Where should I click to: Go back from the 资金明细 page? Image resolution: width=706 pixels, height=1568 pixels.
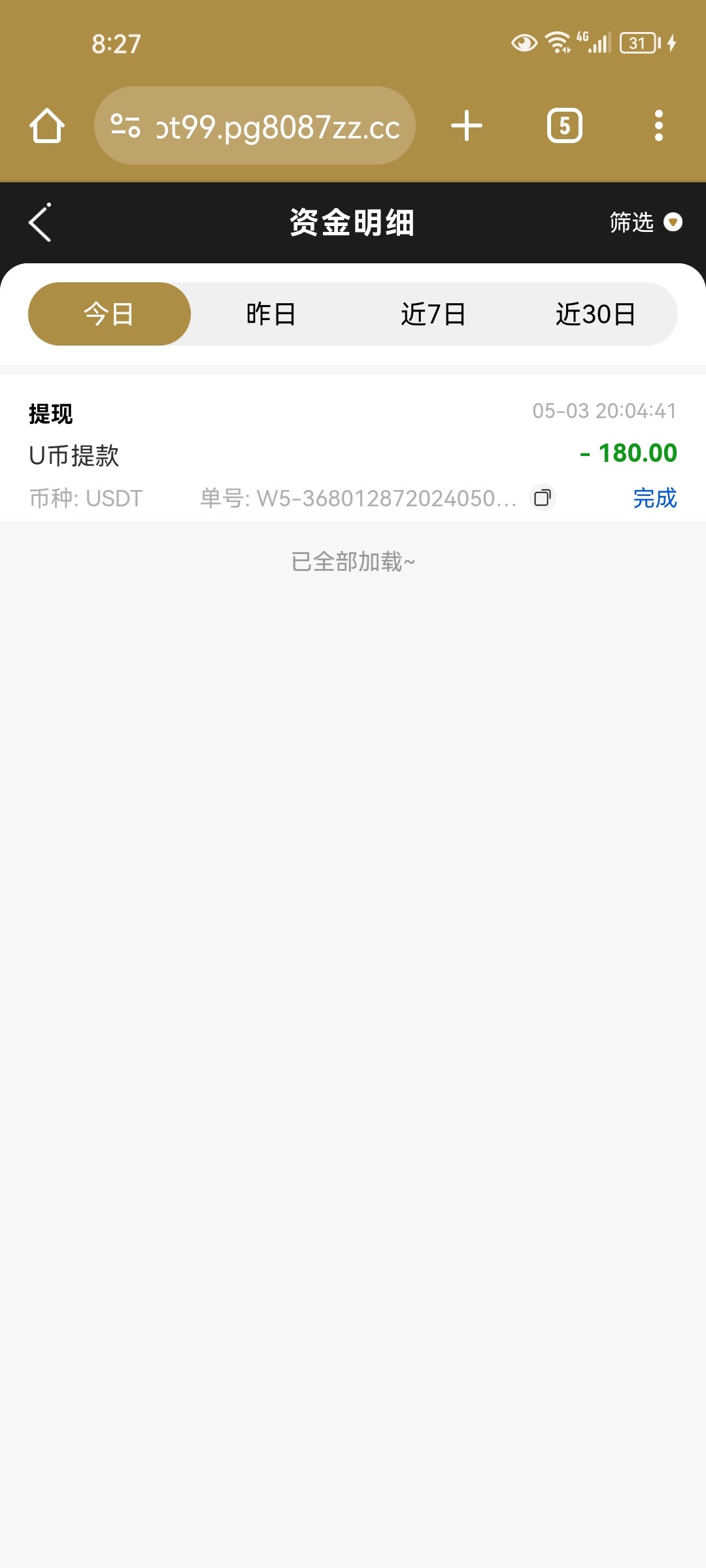(40, 223)
